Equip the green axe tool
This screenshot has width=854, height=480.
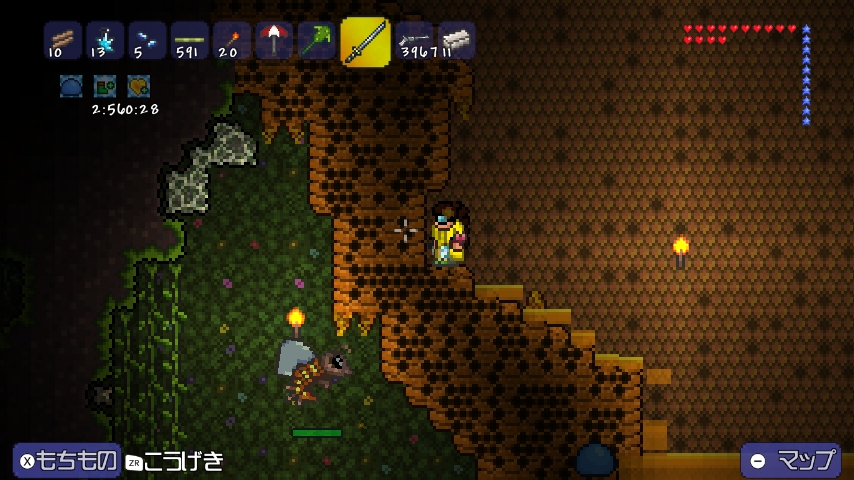pos(316,41)
